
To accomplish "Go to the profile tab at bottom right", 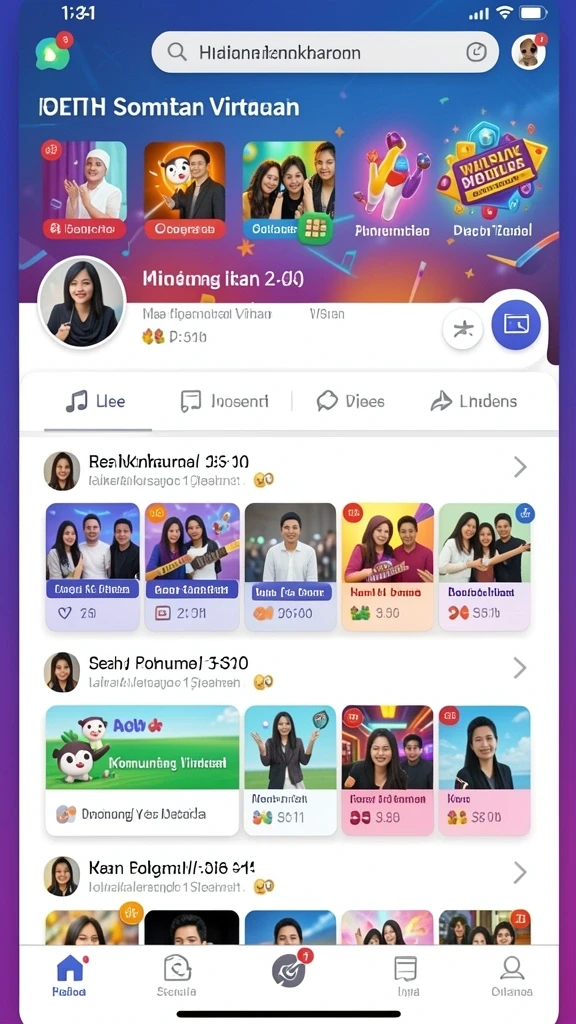I will pos(512,976).
